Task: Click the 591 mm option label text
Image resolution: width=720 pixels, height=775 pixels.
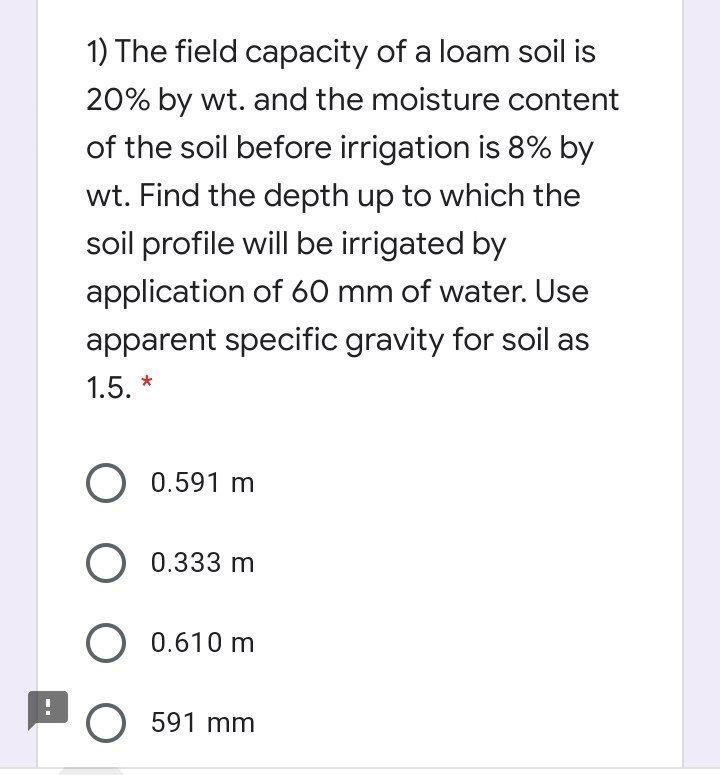Action: click(x=203, y=722)
